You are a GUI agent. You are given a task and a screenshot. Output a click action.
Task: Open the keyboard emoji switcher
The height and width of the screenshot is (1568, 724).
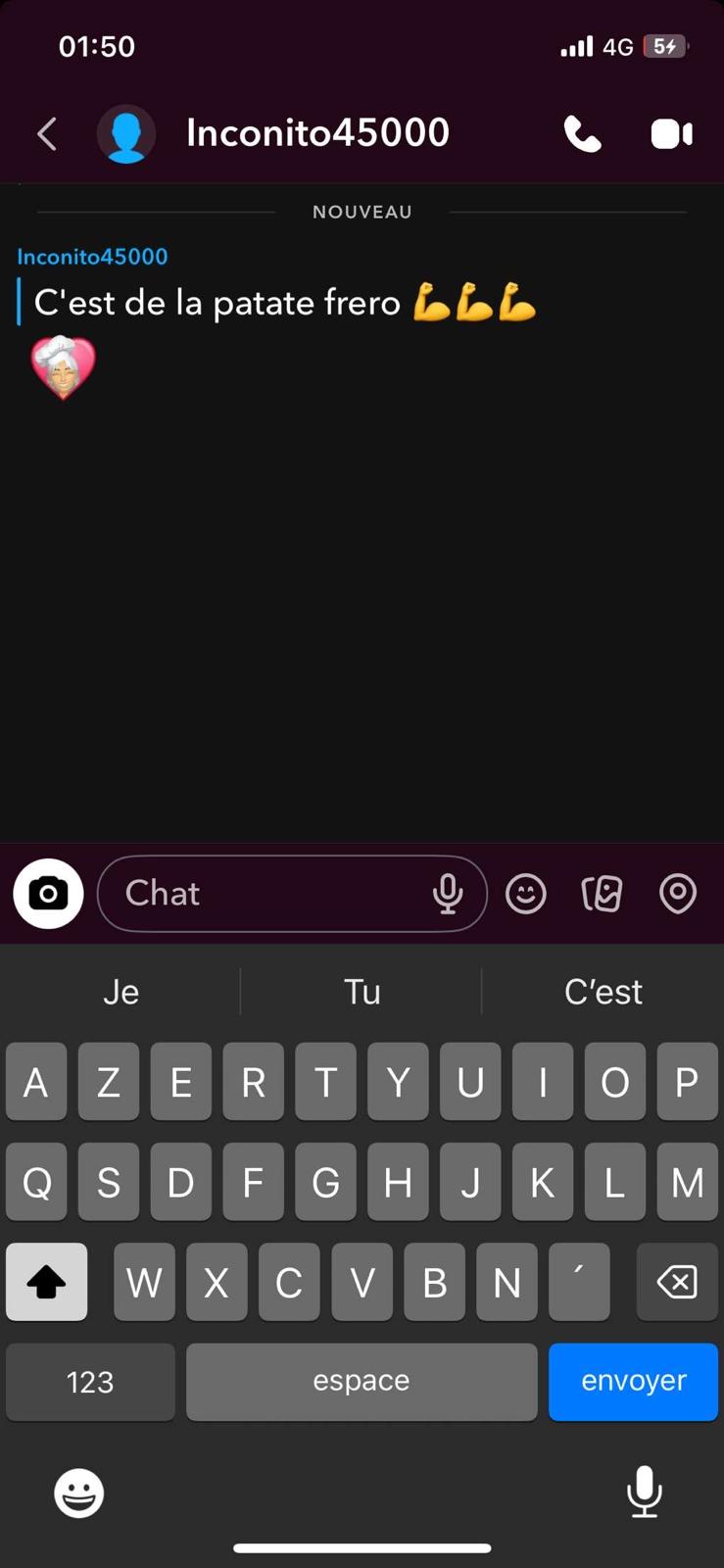(78, 1493)
